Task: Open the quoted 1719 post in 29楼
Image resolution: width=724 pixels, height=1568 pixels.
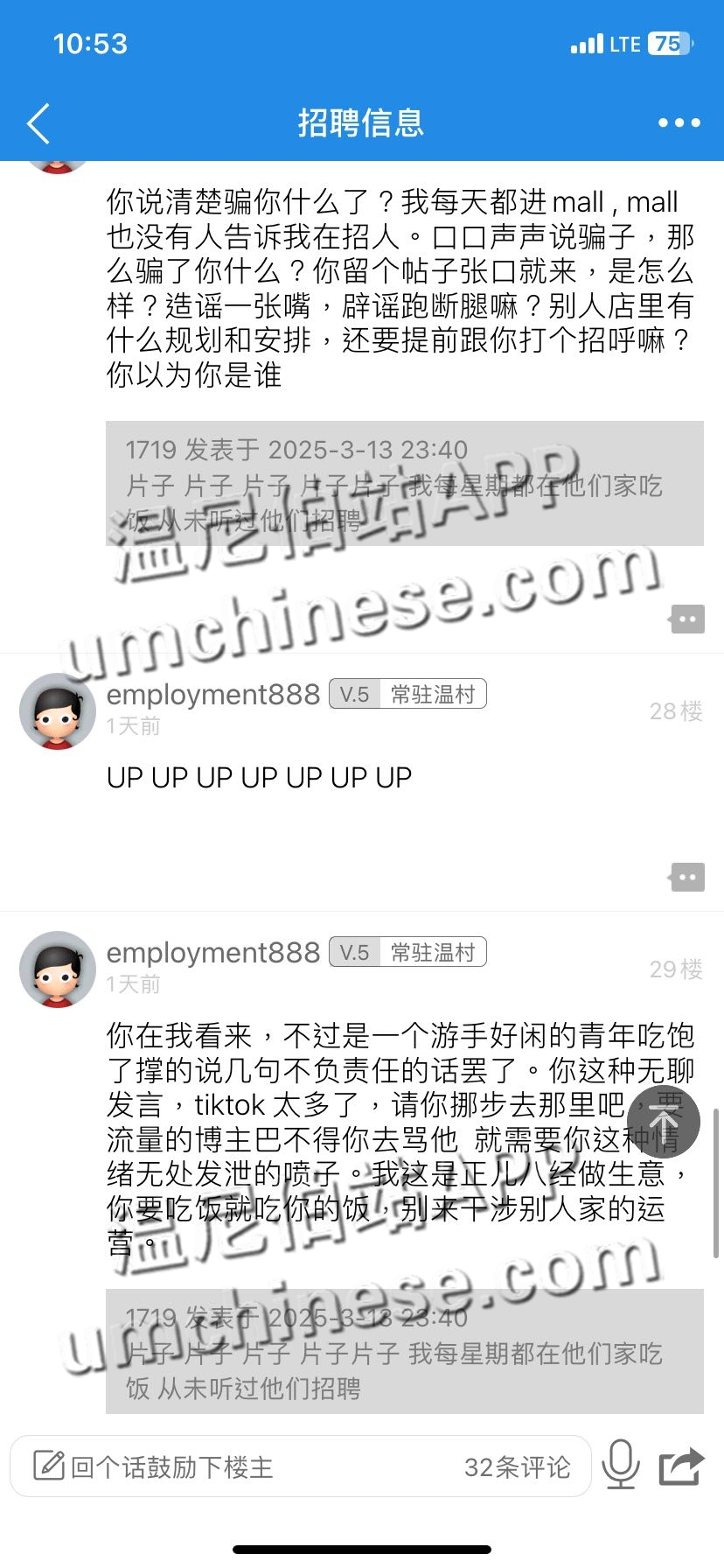Action: (404, 1351)
